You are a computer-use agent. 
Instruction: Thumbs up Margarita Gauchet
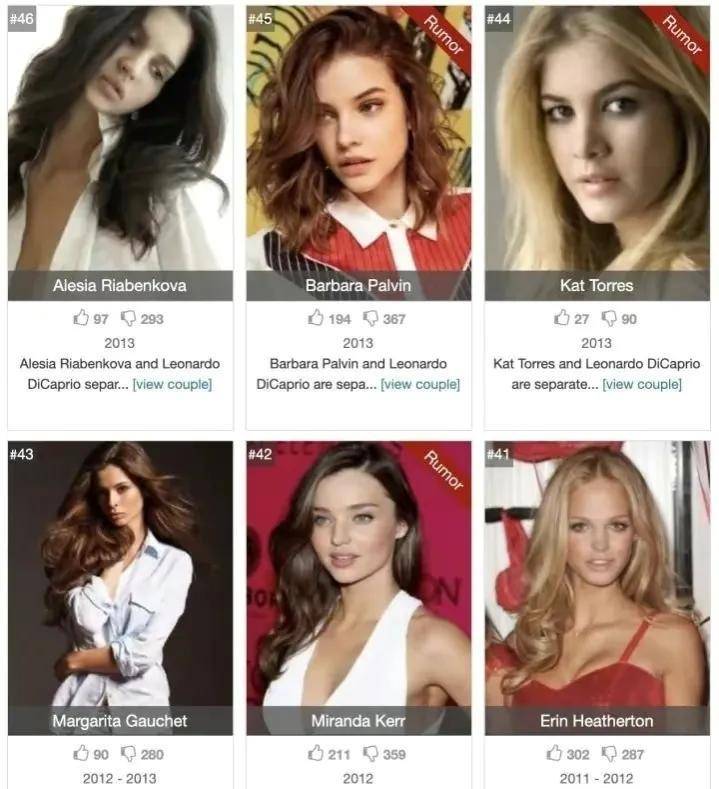point(82,754)
